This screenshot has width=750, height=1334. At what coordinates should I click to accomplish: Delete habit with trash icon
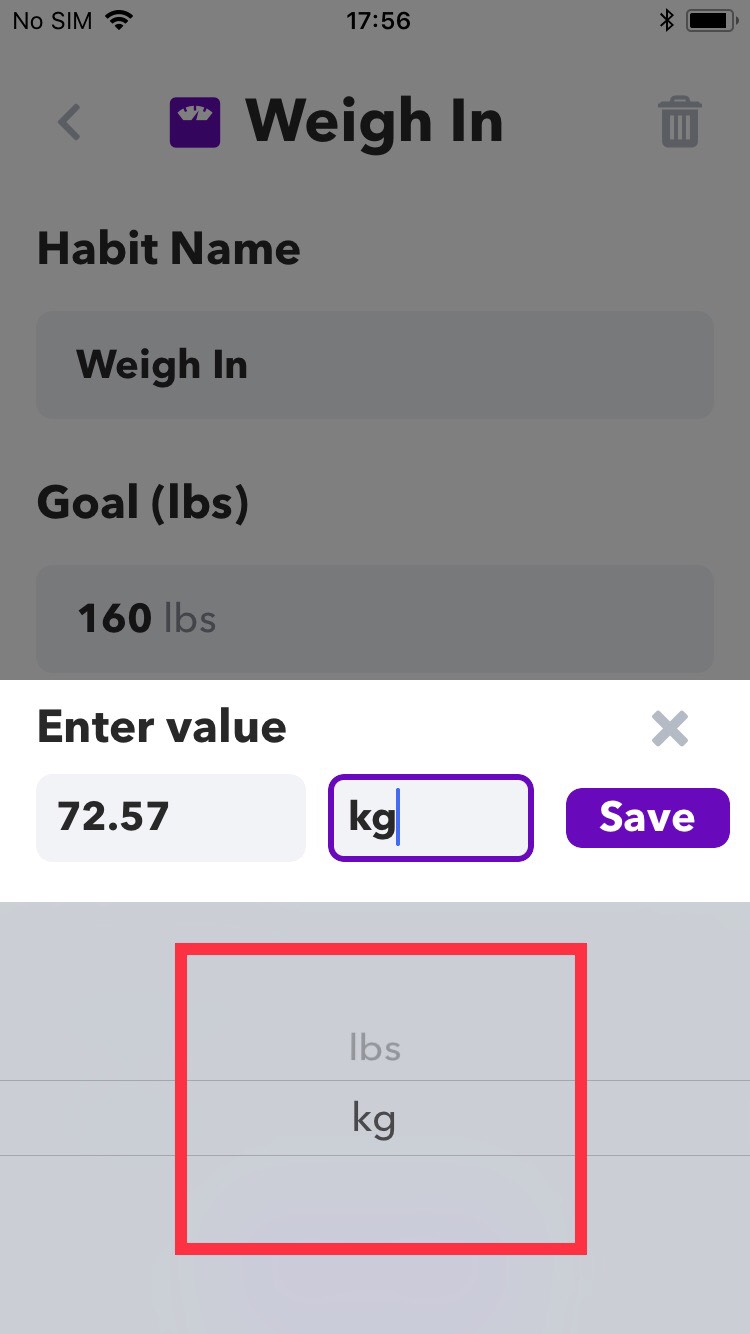click(680, 124)
